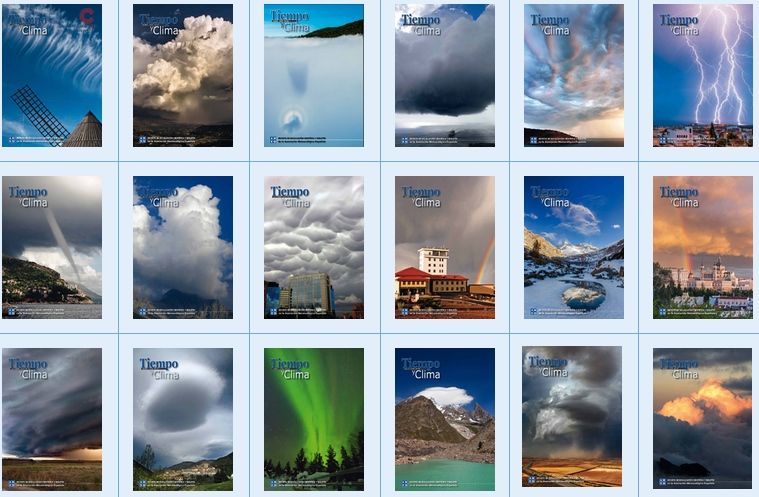Screen dimensions: 759x497
Task: View the rainbow behind red-roofed building cover
Action: point(444,248)
